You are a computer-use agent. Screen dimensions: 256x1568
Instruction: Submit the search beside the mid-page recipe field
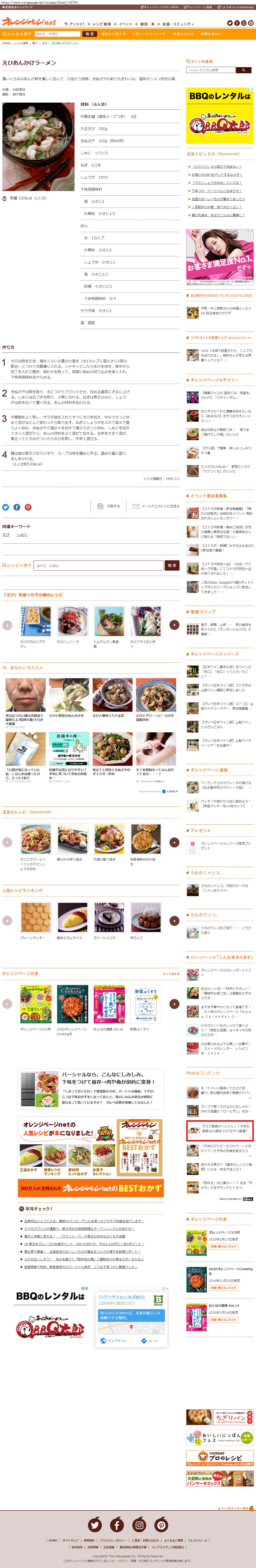tap(172, 565)
